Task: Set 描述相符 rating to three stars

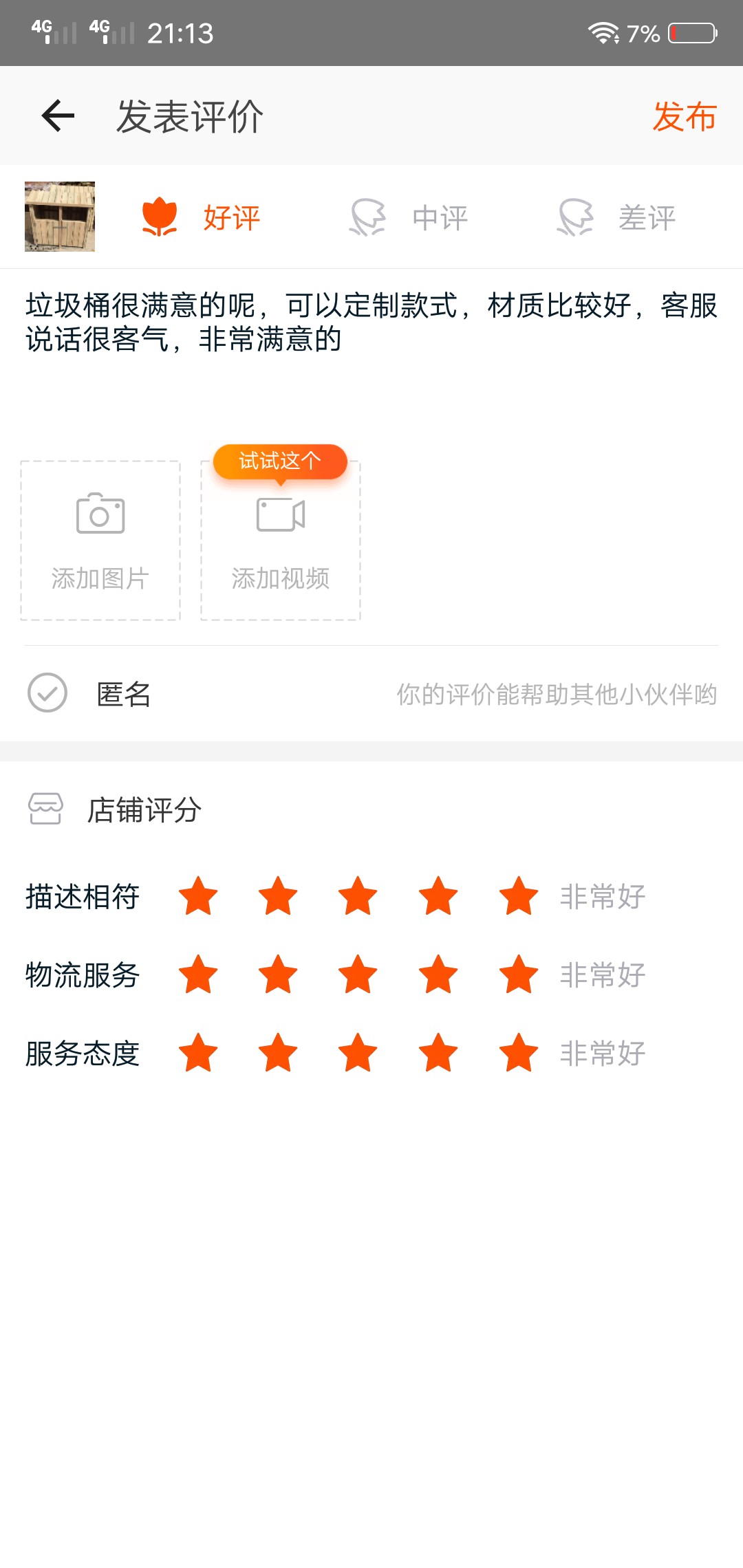Action: click(x=358, y=896)
